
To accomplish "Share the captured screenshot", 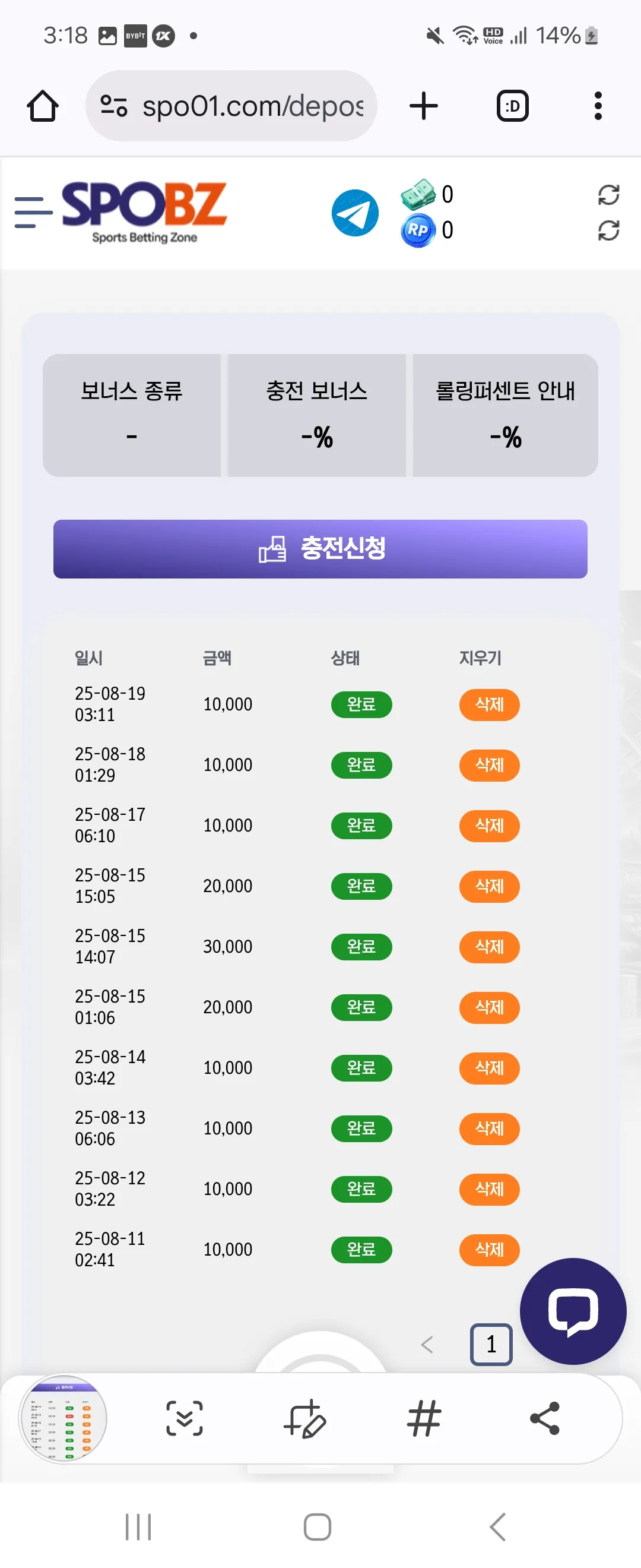I will point(544,1418).
